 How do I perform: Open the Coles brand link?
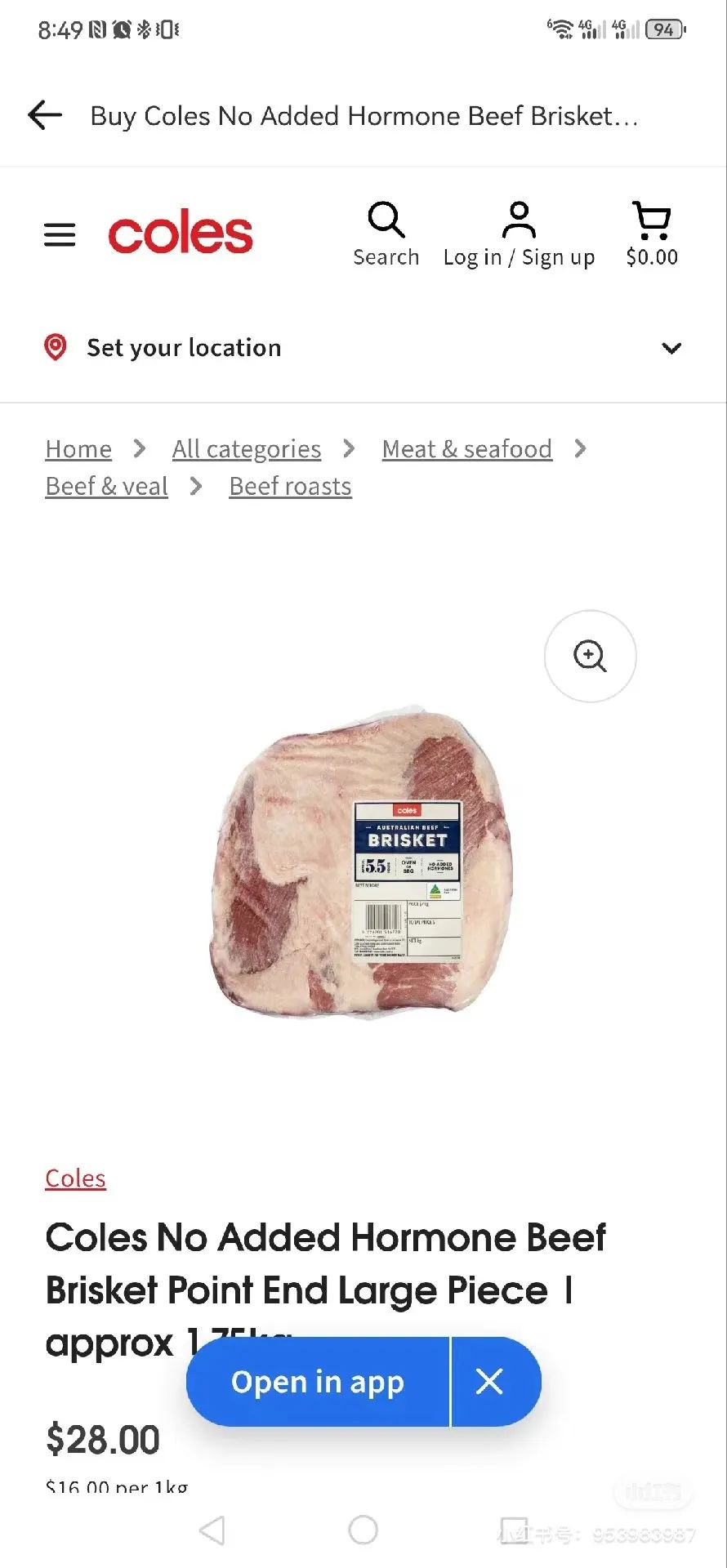(x=75, y=1178)
